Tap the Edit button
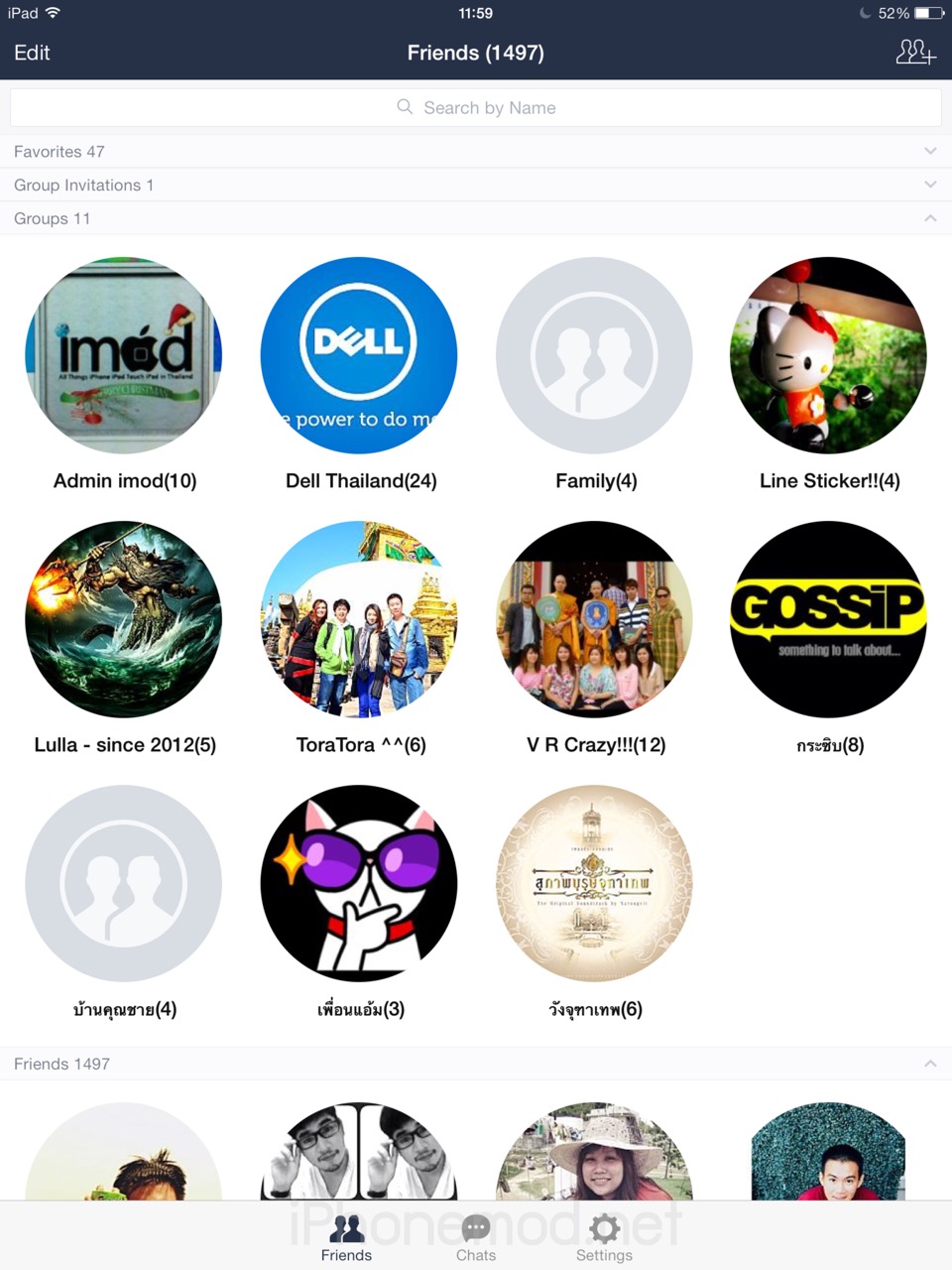Screen dimensions: 952x1270 pos(32,53)
